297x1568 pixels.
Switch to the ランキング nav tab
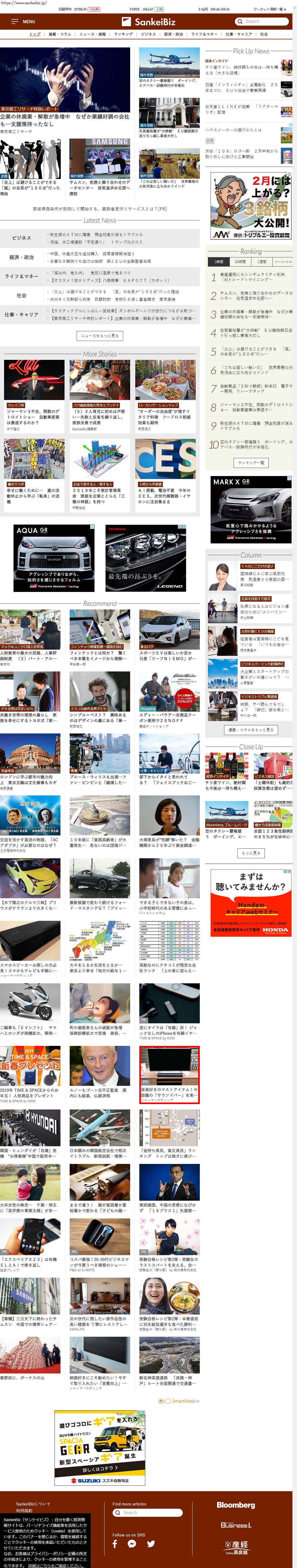123,34
